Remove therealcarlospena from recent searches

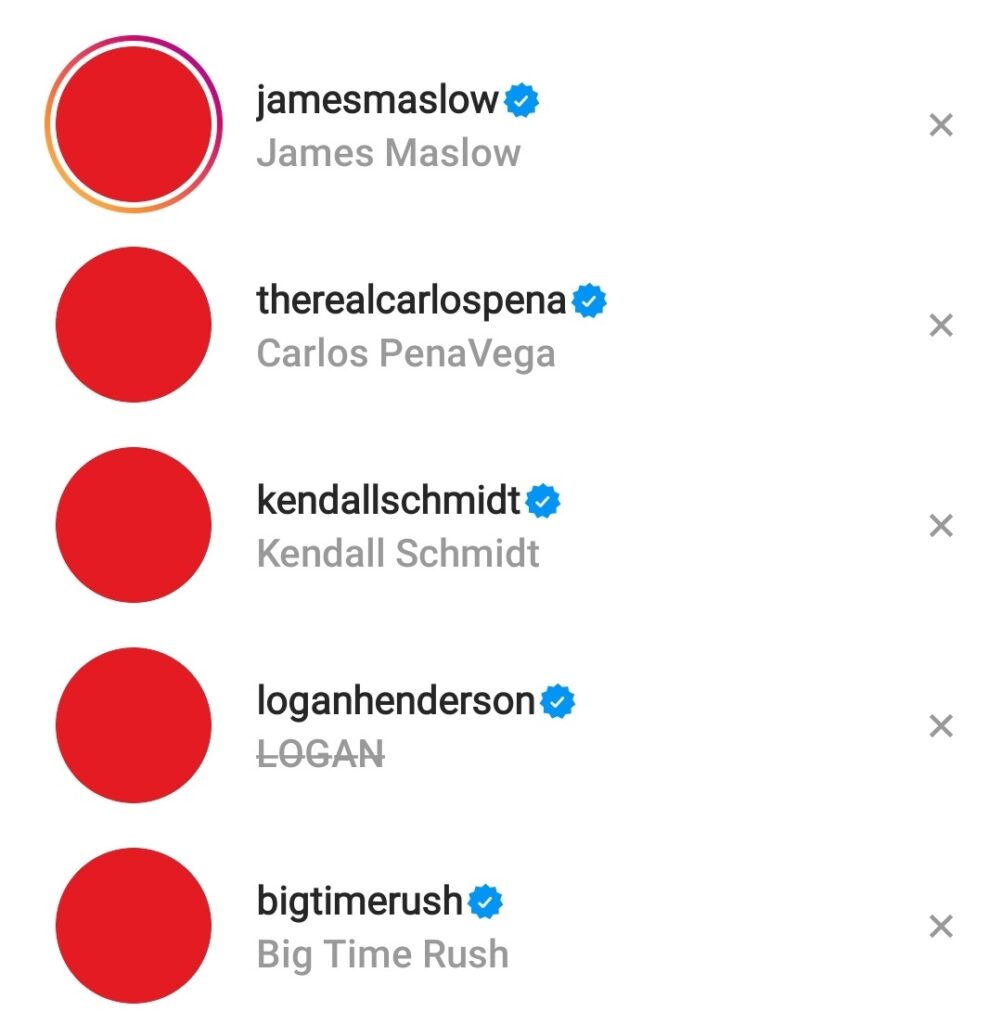point(940,326)
